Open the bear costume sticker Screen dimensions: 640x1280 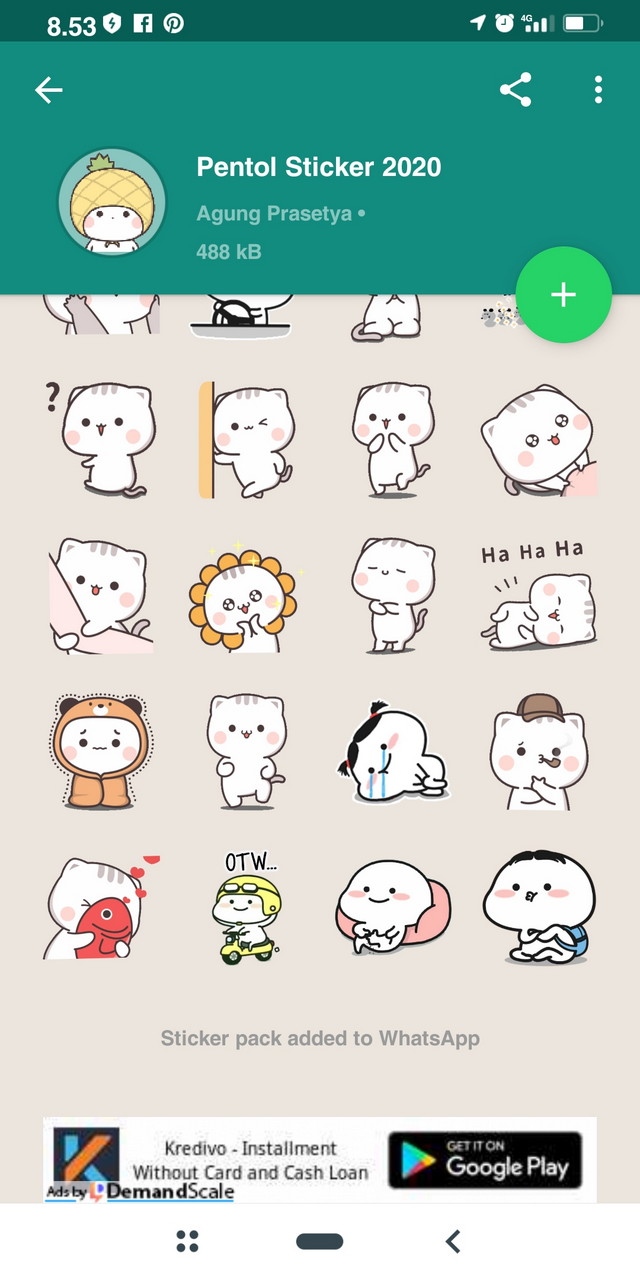pos(100,752)
